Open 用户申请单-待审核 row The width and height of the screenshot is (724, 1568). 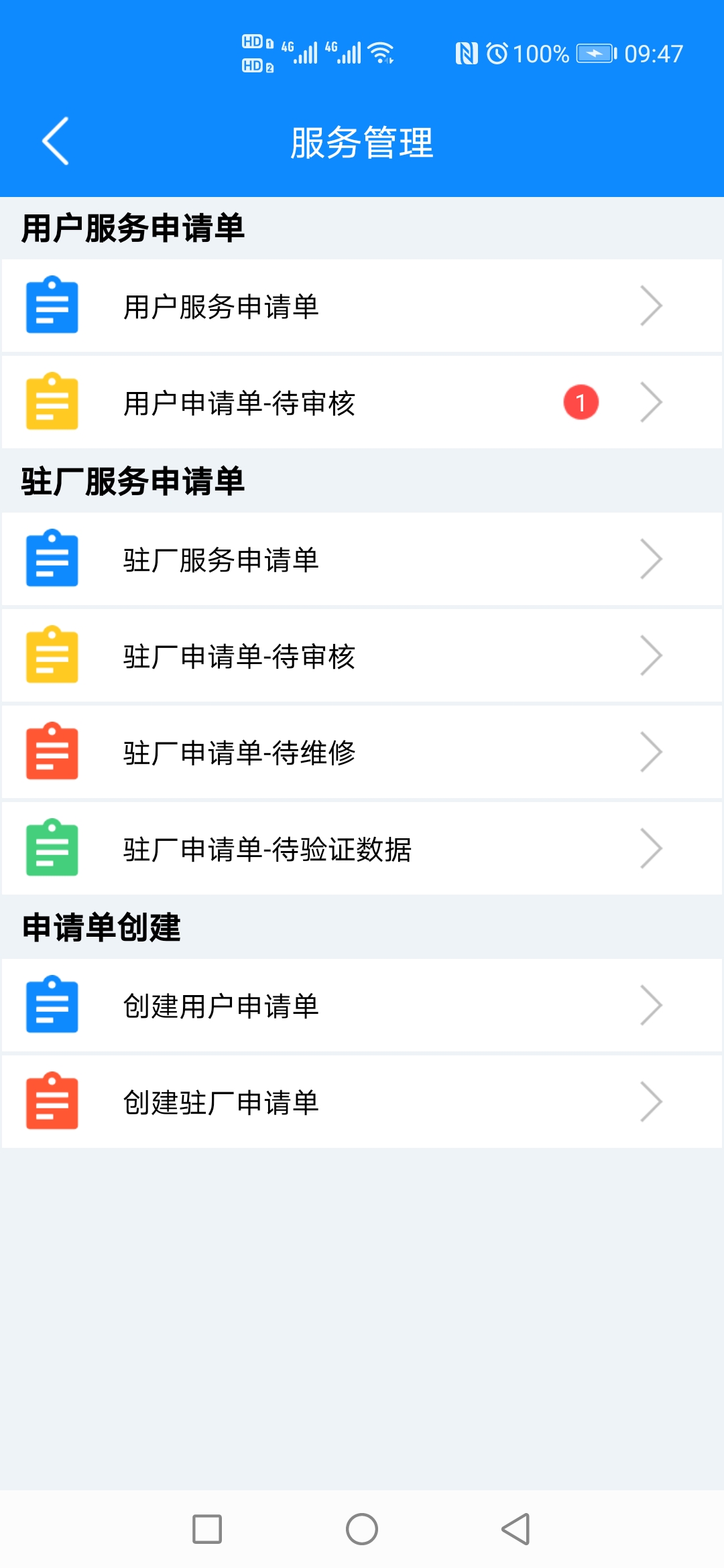point(362,403)
